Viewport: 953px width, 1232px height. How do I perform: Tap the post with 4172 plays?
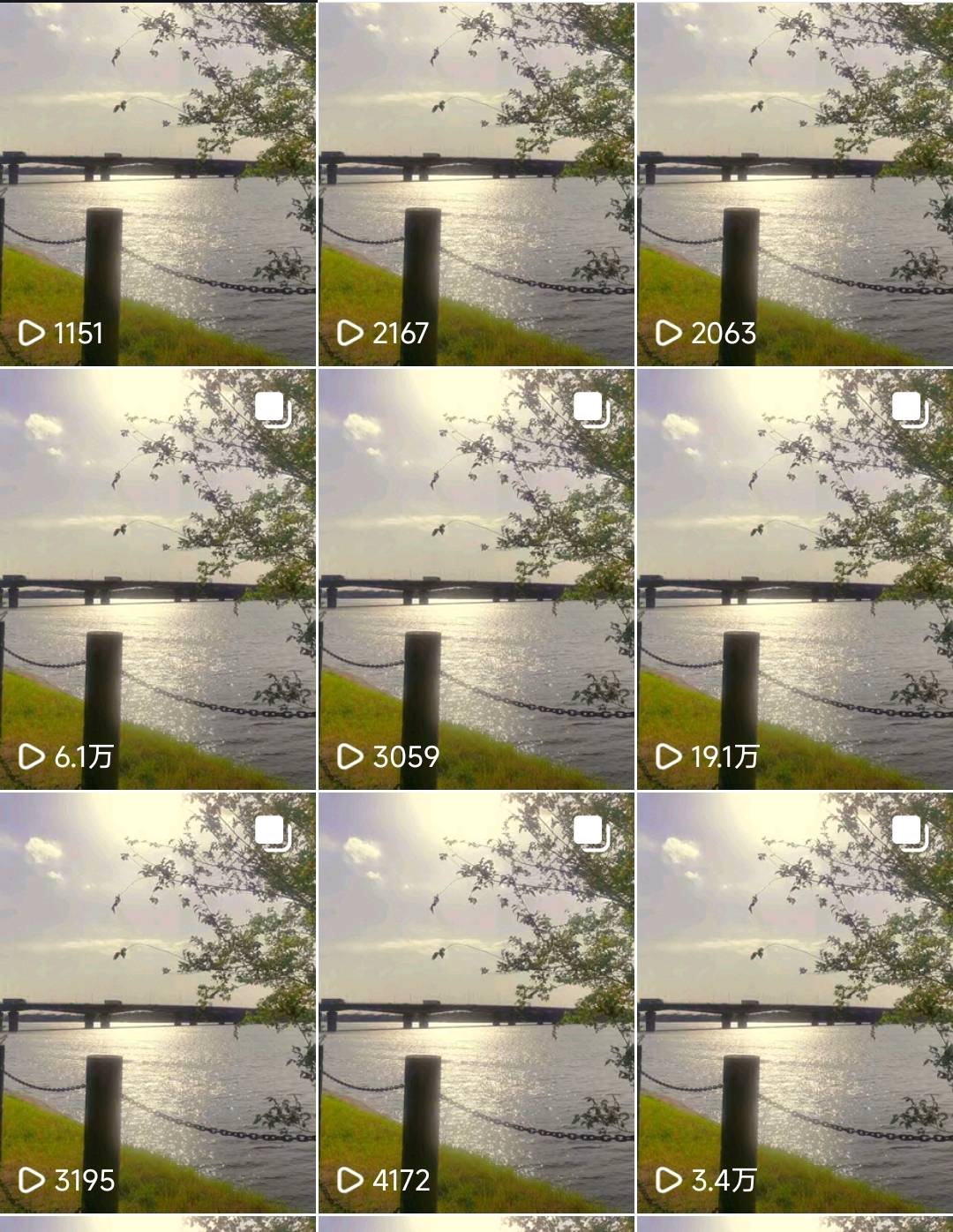tap(476, 1002)
